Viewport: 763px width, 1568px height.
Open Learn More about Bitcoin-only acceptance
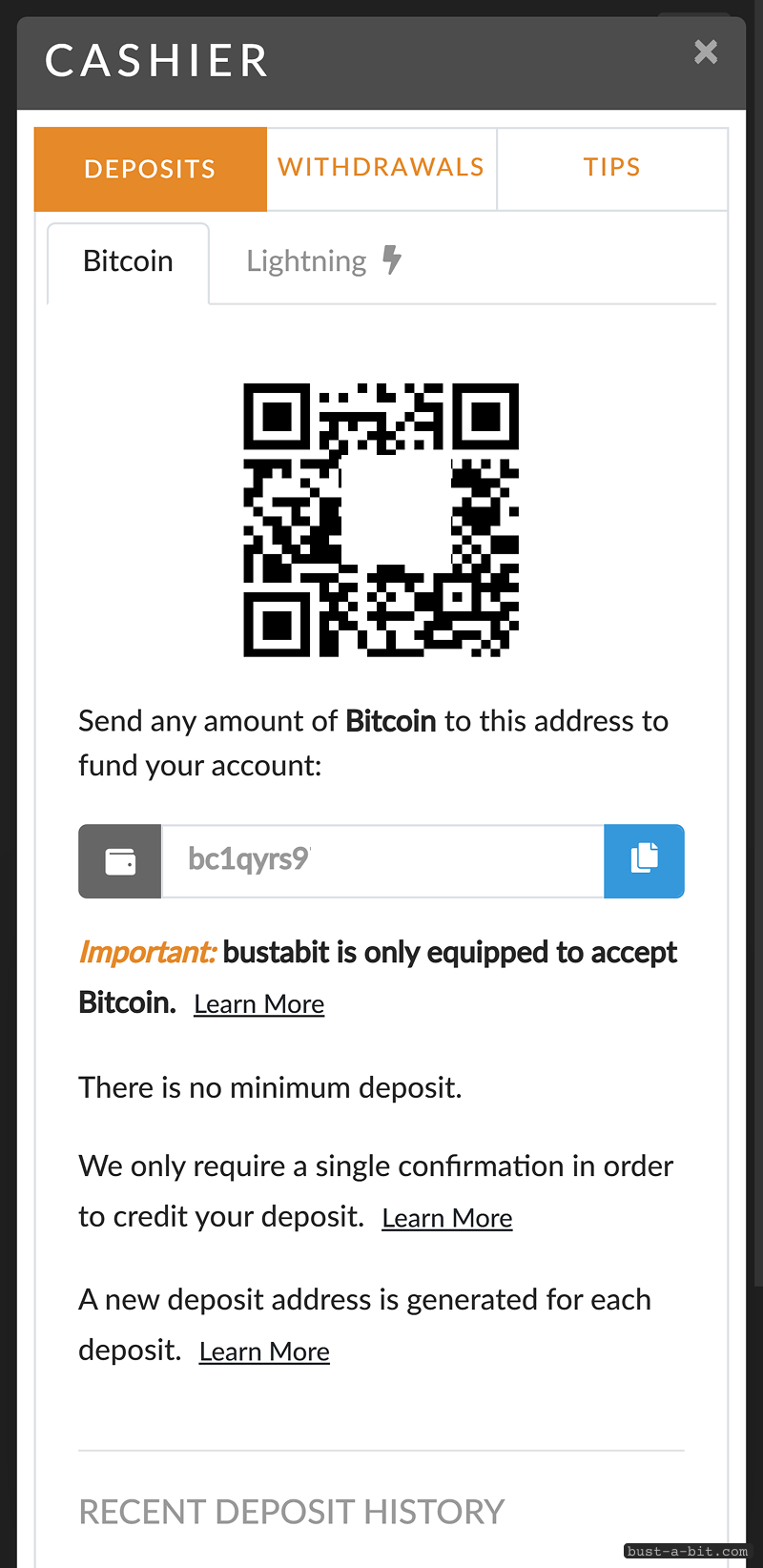click(x=259, y=1004)
